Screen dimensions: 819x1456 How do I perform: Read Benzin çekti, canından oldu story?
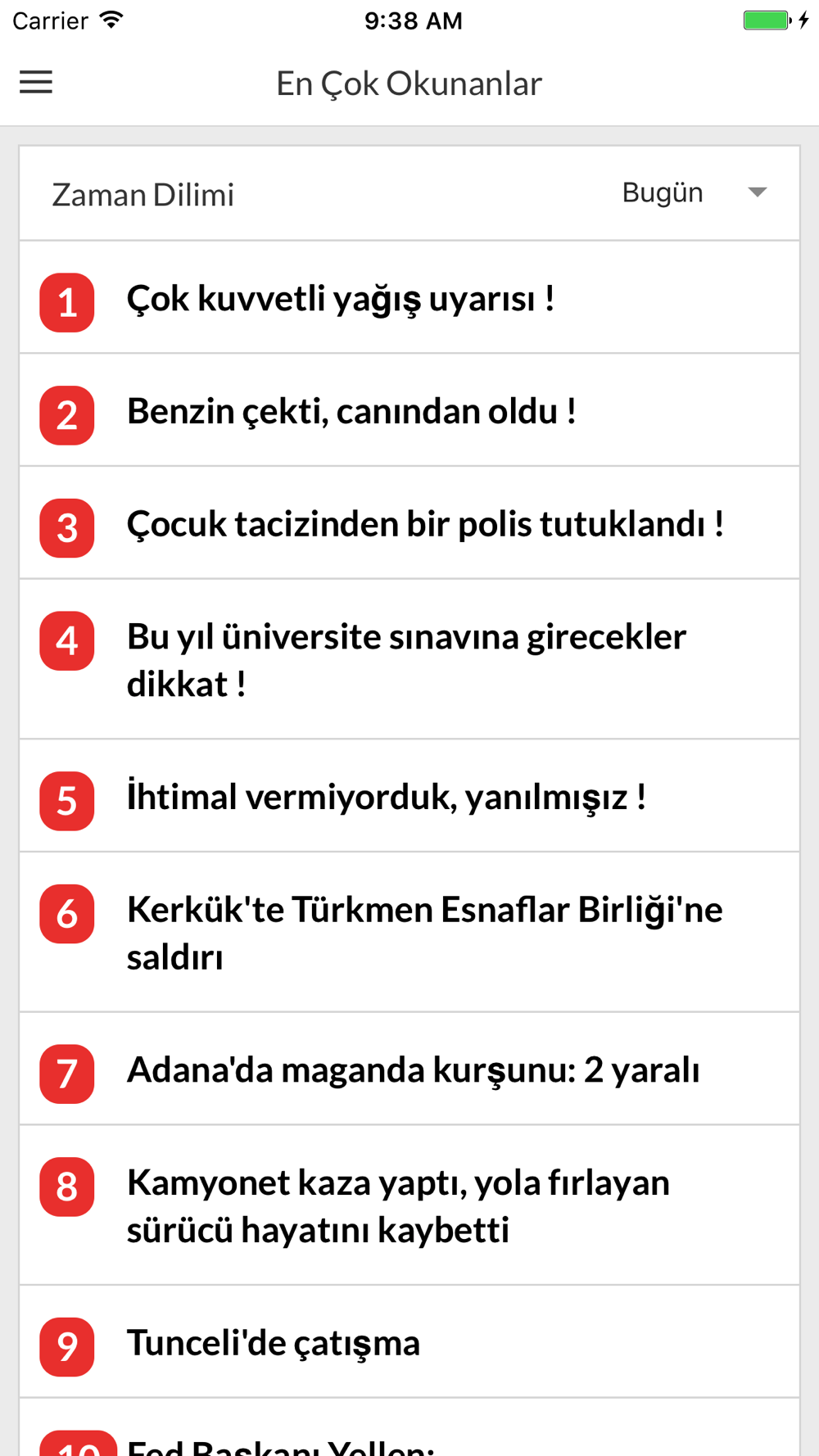point(409,411)
